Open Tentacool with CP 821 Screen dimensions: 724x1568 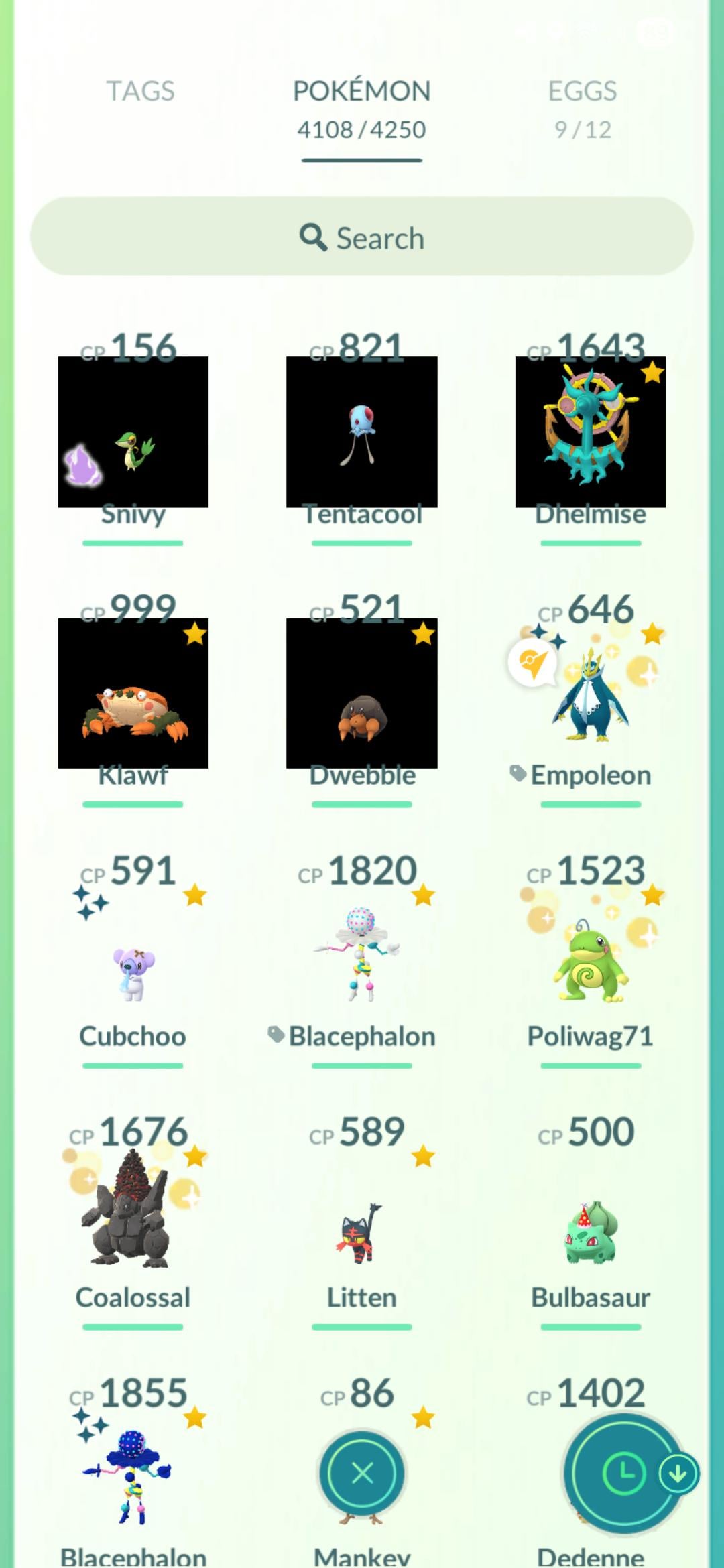[362, 432]
